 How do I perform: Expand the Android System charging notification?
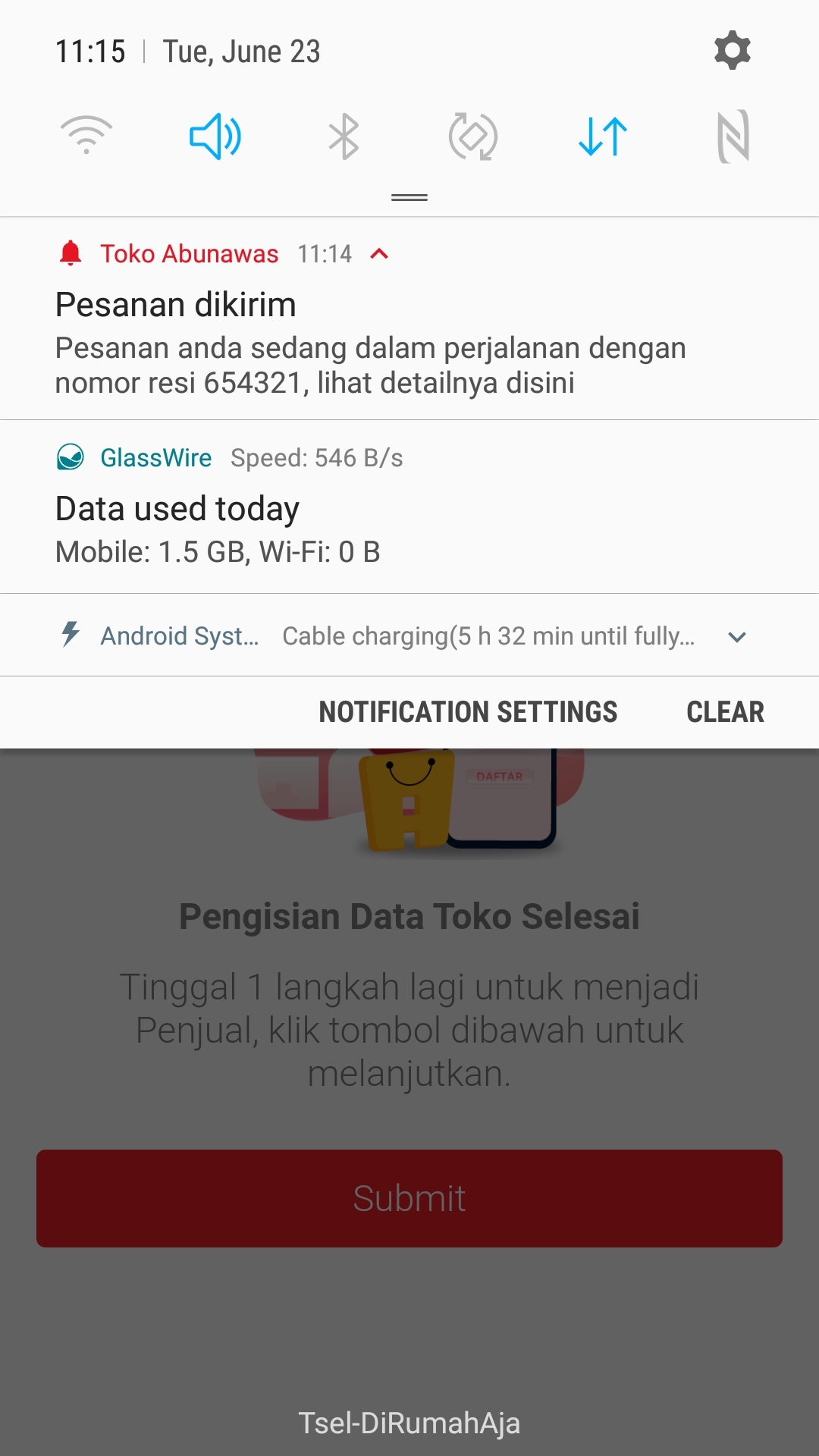(x=736, y=637)
